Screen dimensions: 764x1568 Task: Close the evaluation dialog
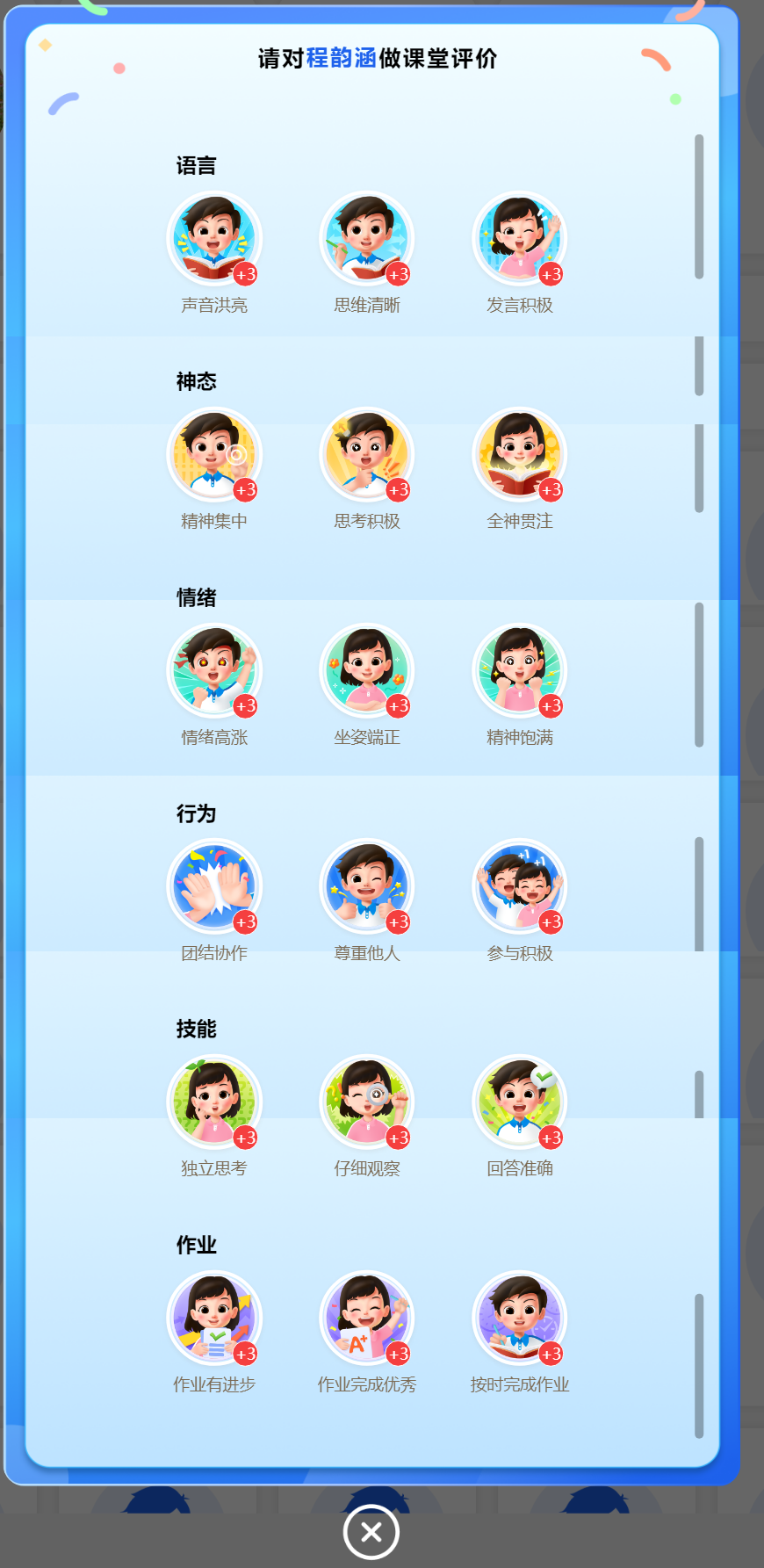tap(371, 1532)
